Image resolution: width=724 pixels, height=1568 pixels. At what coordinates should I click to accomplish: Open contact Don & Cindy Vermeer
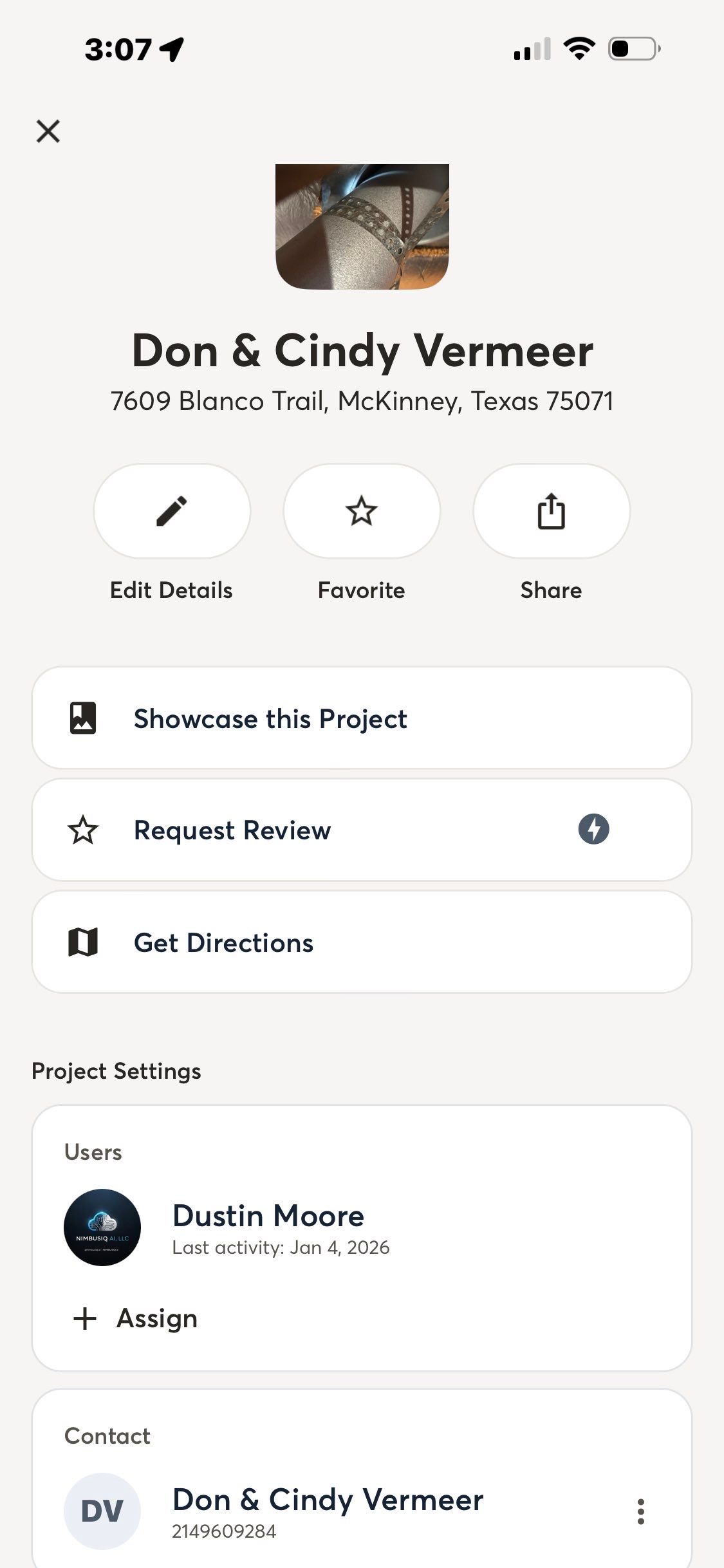tap(328, 1510)
